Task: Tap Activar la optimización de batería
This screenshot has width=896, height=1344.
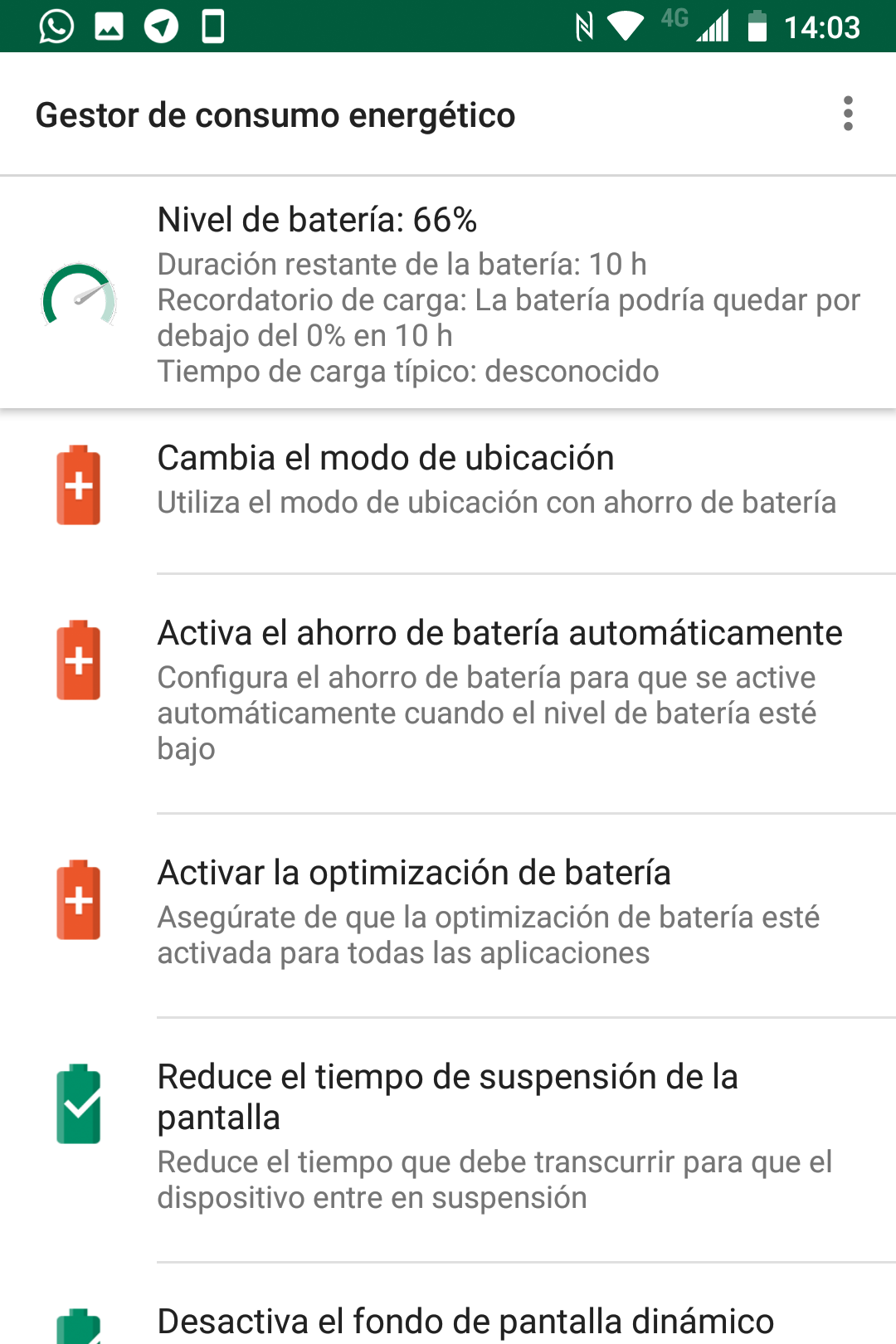Action: pos(448,911)
